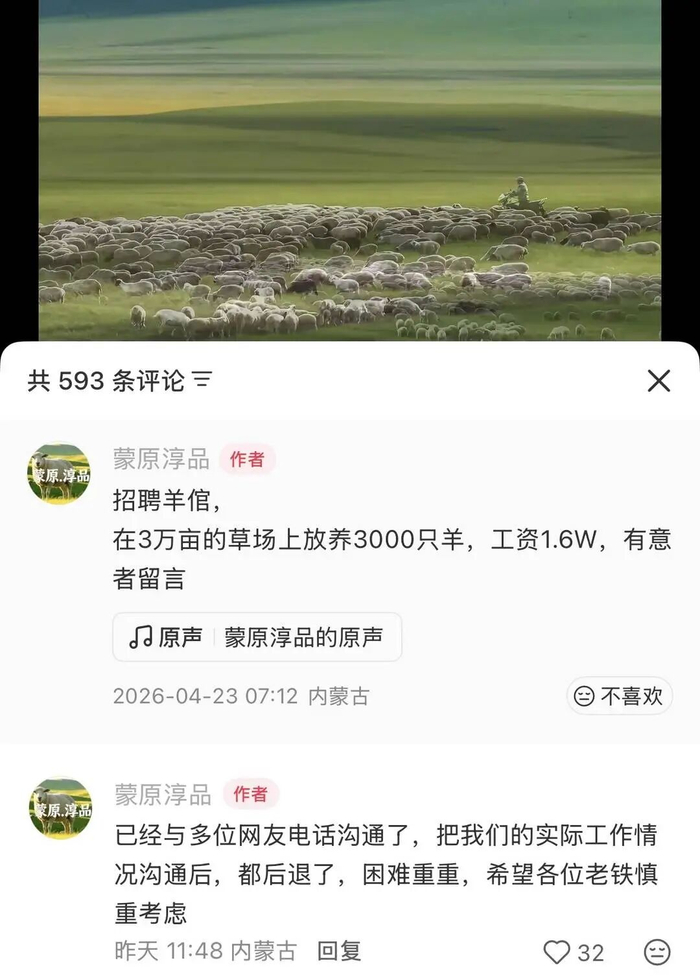Reply to the 昨天 11:48 comment
The height and width of the screenshot is (980, 700).
coord(339,951)
